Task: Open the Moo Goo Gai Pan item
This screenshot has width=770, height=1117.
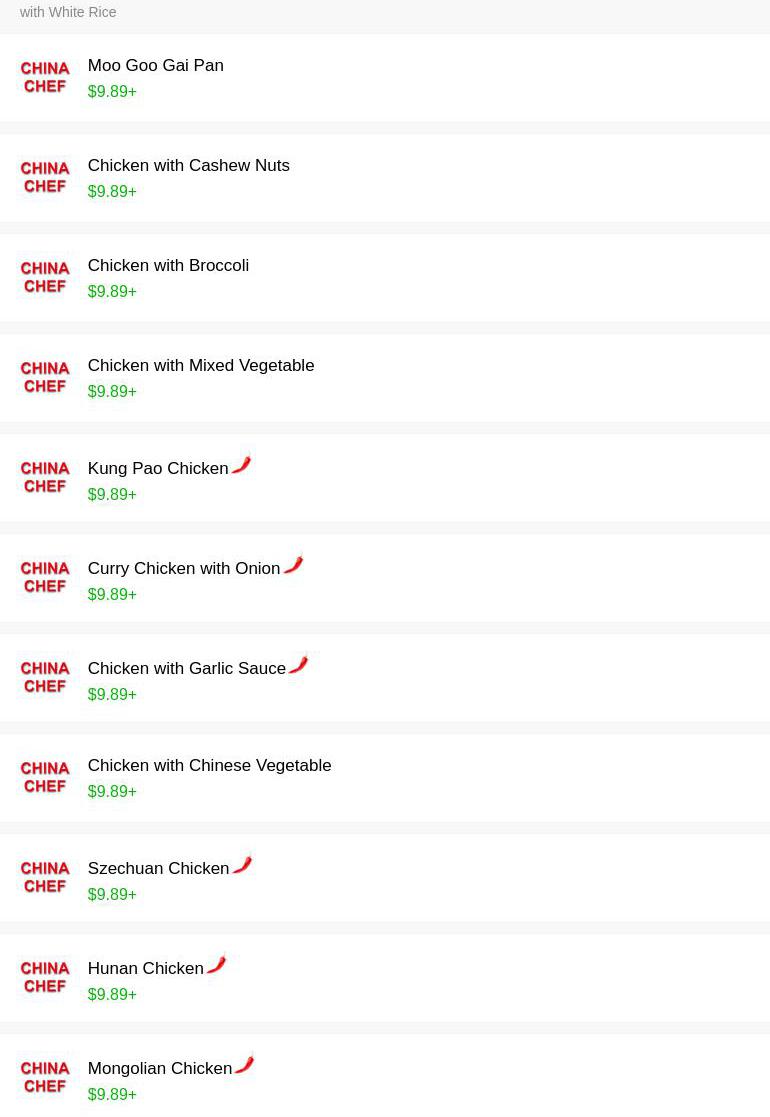Action: point(155,66)
